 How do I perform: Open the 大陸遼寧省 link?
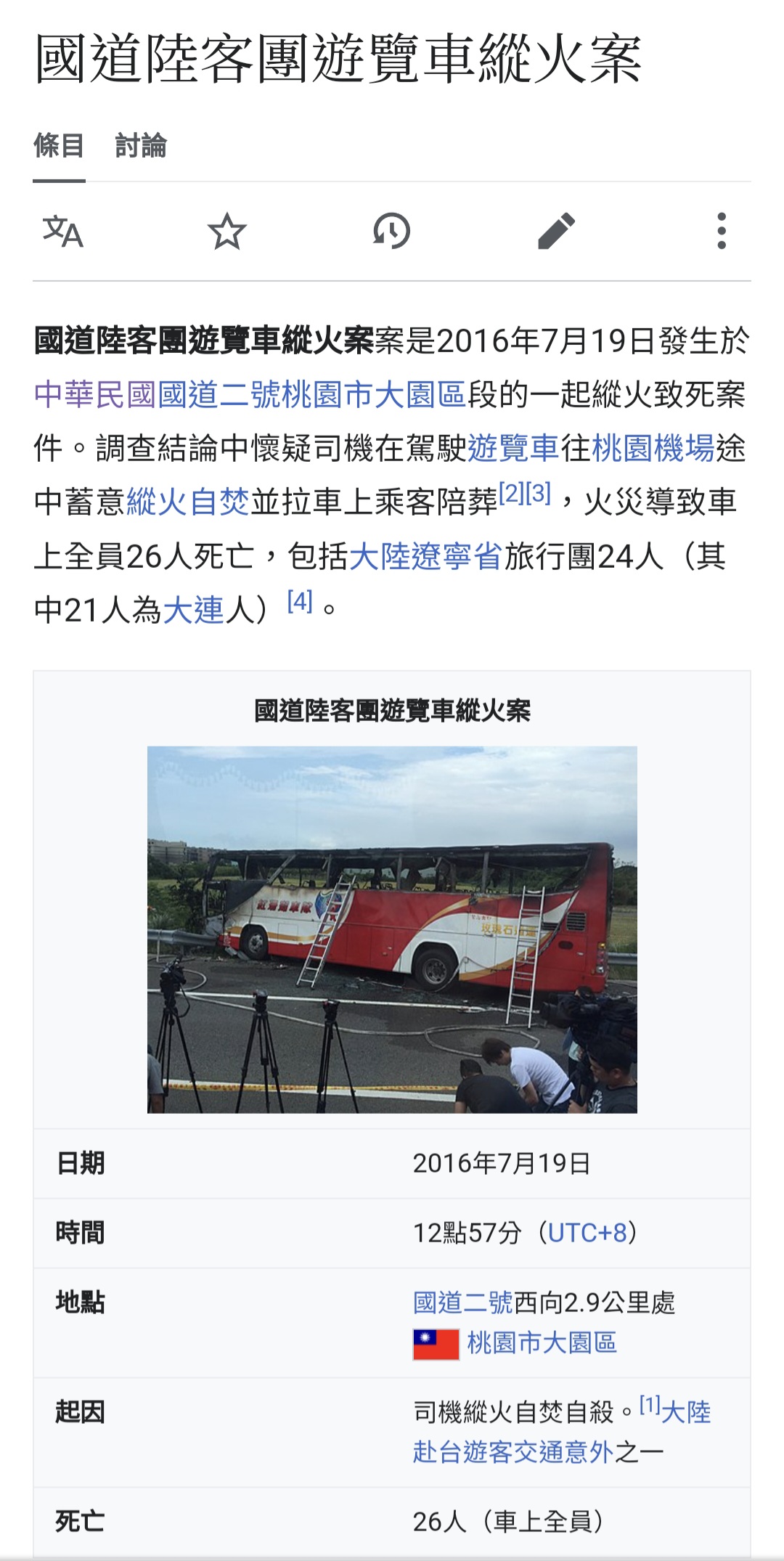[426, 556]
